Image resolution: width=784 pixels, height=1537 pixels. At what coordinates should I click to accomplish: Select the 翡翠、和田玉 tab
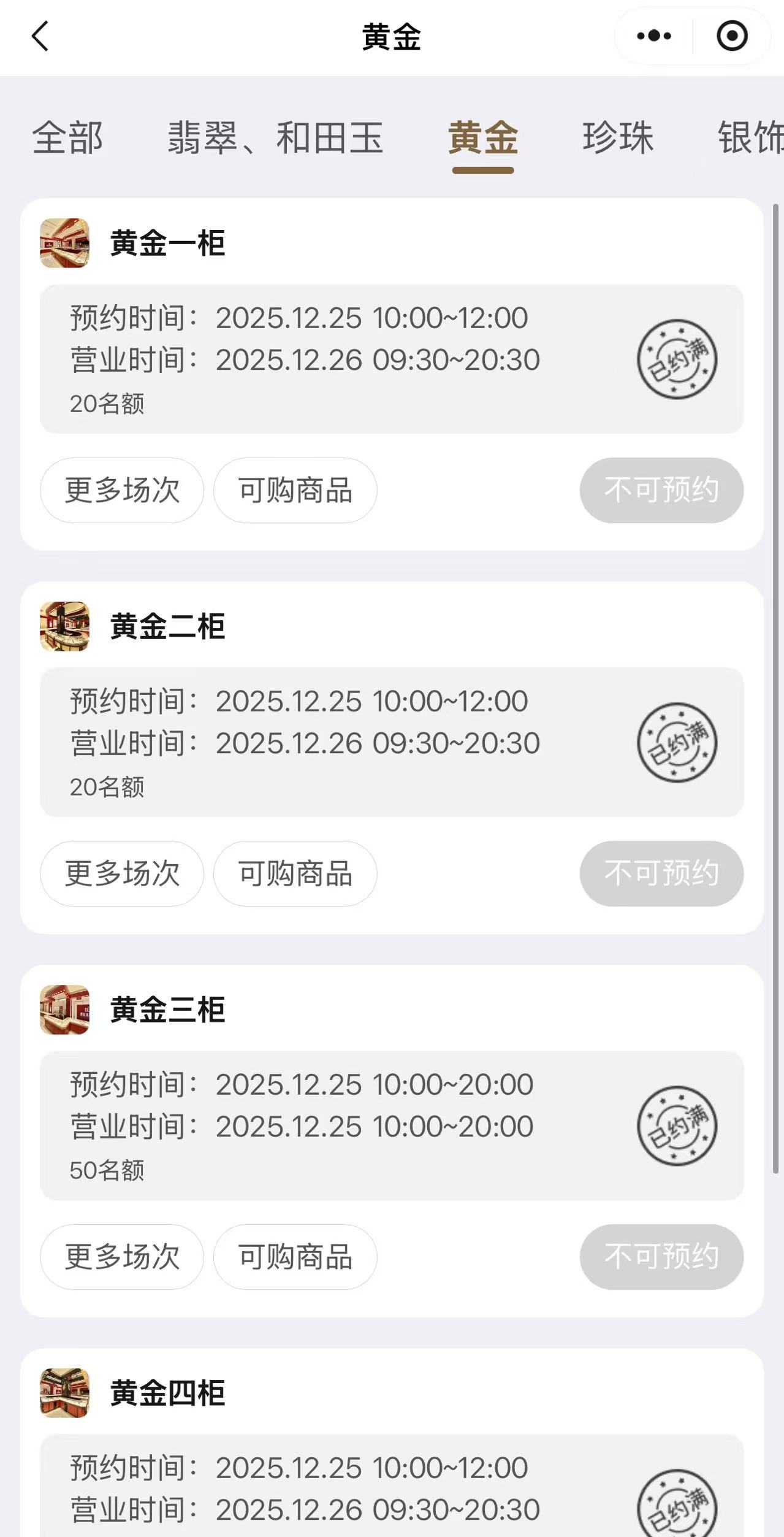pyautogui.click(x=275, y=137)
